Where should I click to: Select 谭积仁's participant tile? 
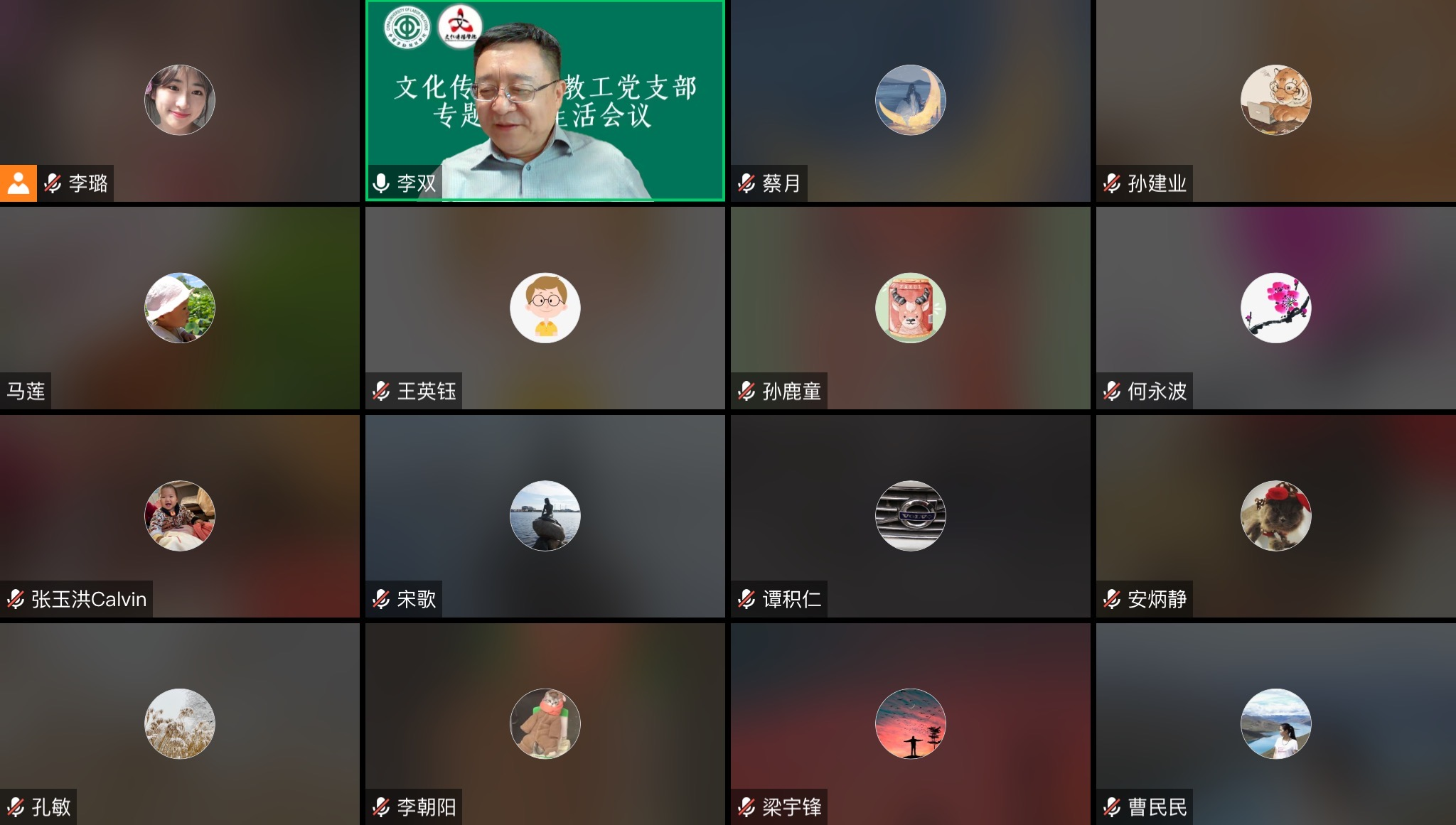[910, 516]
